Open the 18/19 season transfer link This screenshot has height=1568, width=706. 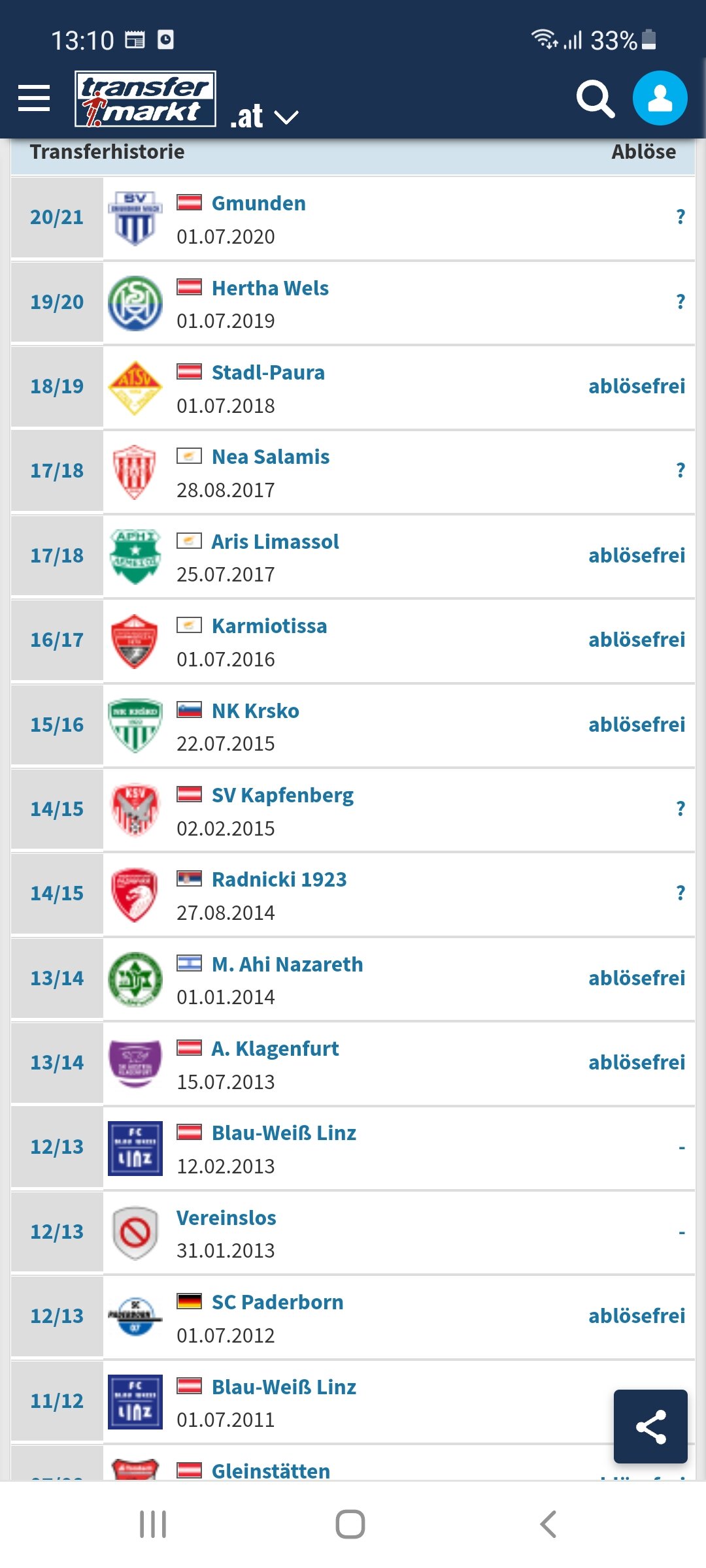[x=57, y=386]
